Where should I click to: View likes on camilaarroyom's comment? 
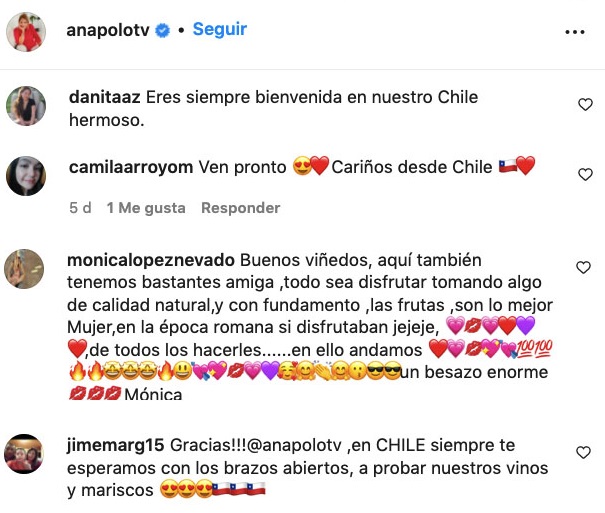146,208
